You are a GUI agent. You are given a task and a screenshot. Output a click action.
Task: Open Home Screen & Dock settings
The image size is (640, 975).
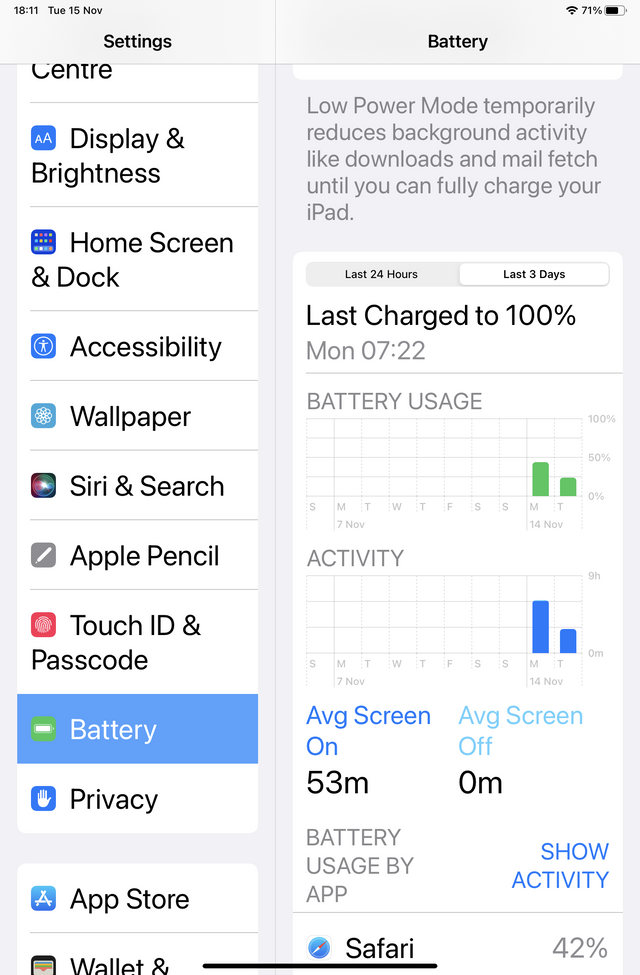tap(137, 260)
